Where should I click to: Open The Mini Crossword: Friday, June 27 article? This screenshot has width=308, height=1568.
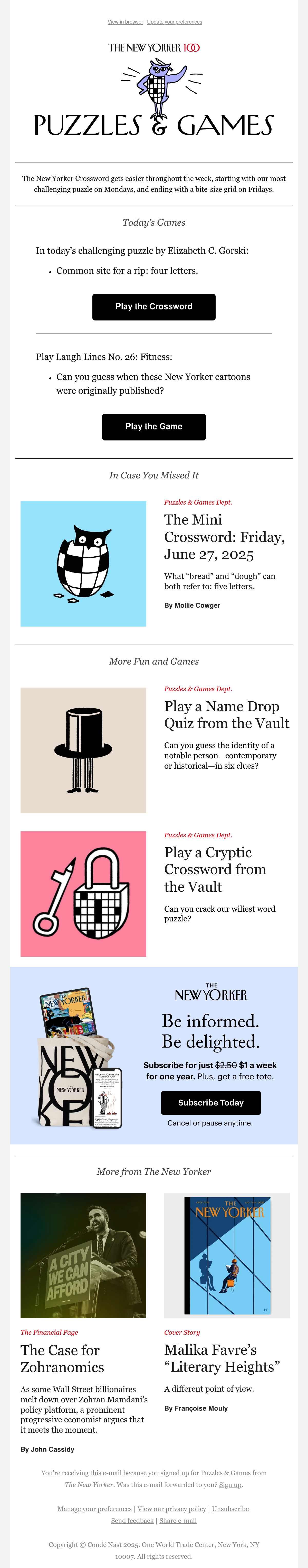point(224,537)
